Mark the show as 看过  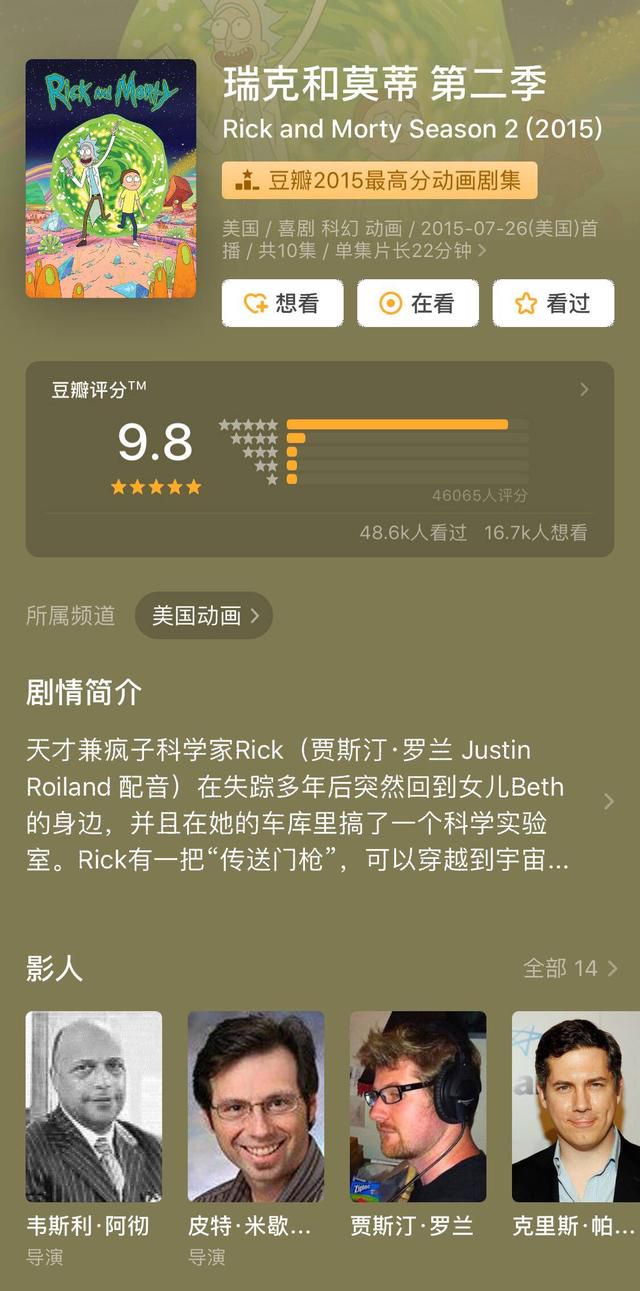(x=553, y=303)
